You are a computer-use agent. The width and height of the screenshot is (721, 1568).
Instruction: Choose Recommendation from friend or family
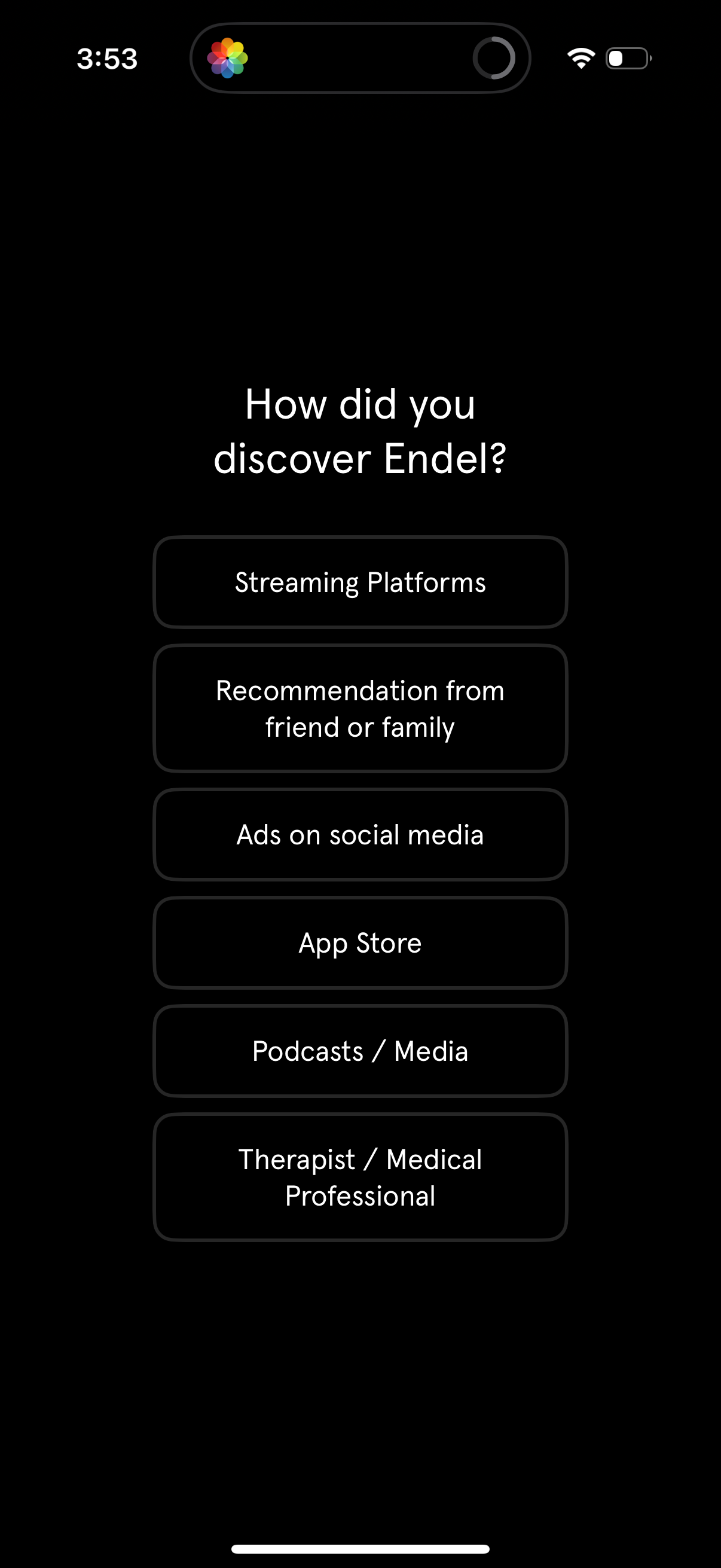click(x=360, y=708)
